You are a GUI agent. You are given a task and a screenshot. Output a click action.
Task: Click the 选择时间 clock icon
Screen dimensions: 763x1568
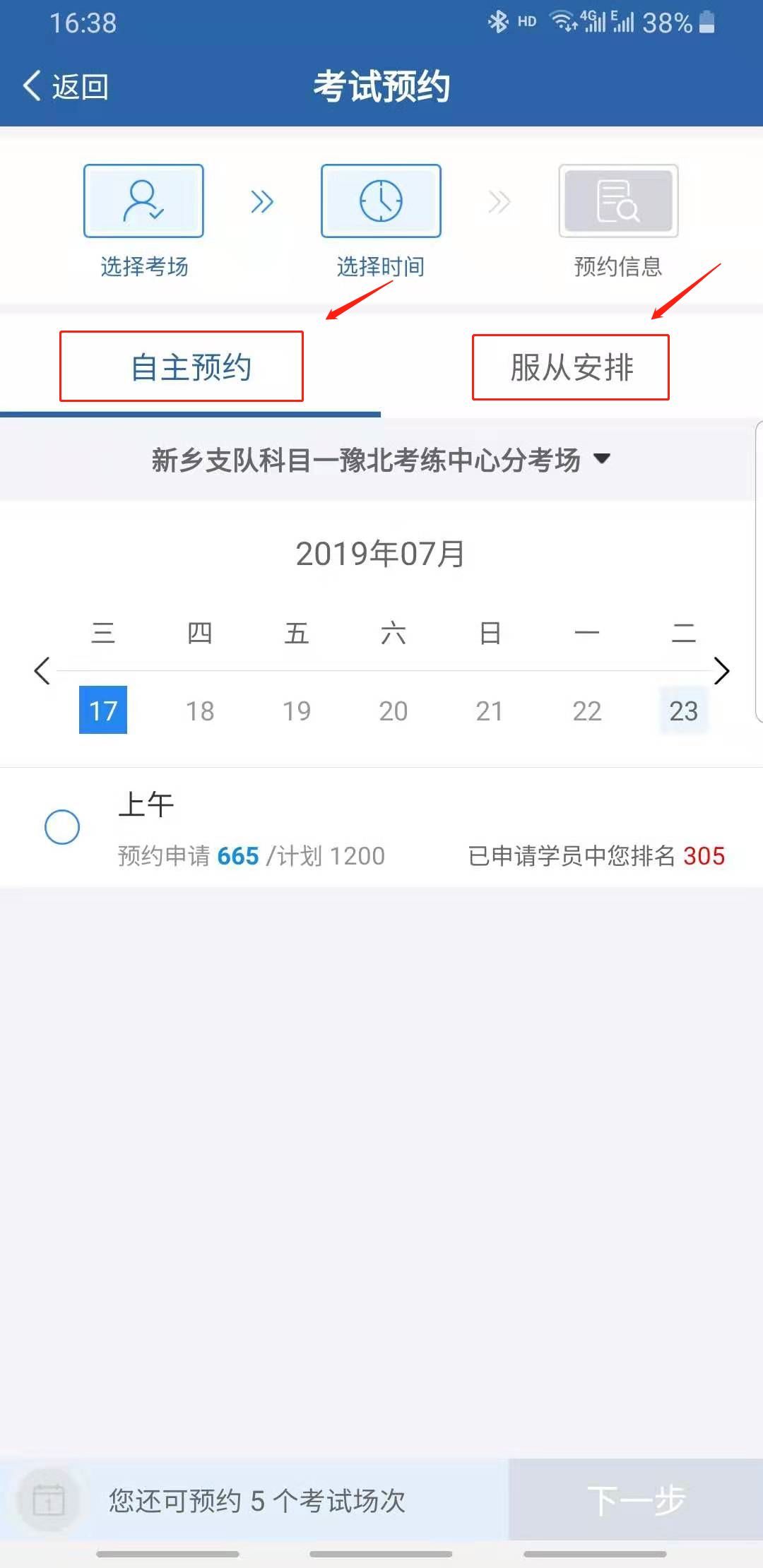[381, 200]
